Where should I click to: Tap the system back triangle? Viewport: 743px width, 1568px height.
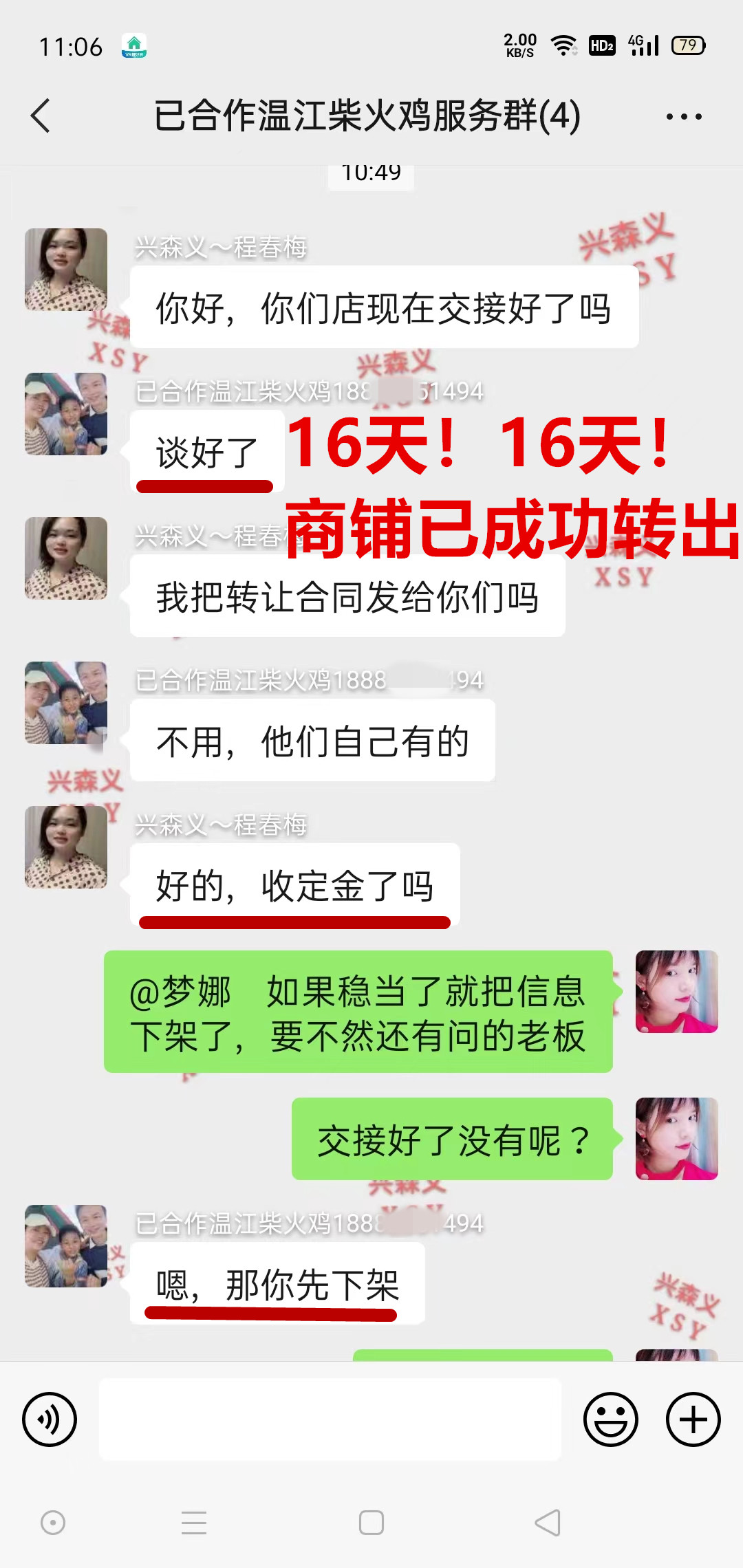click(548, 1523)
